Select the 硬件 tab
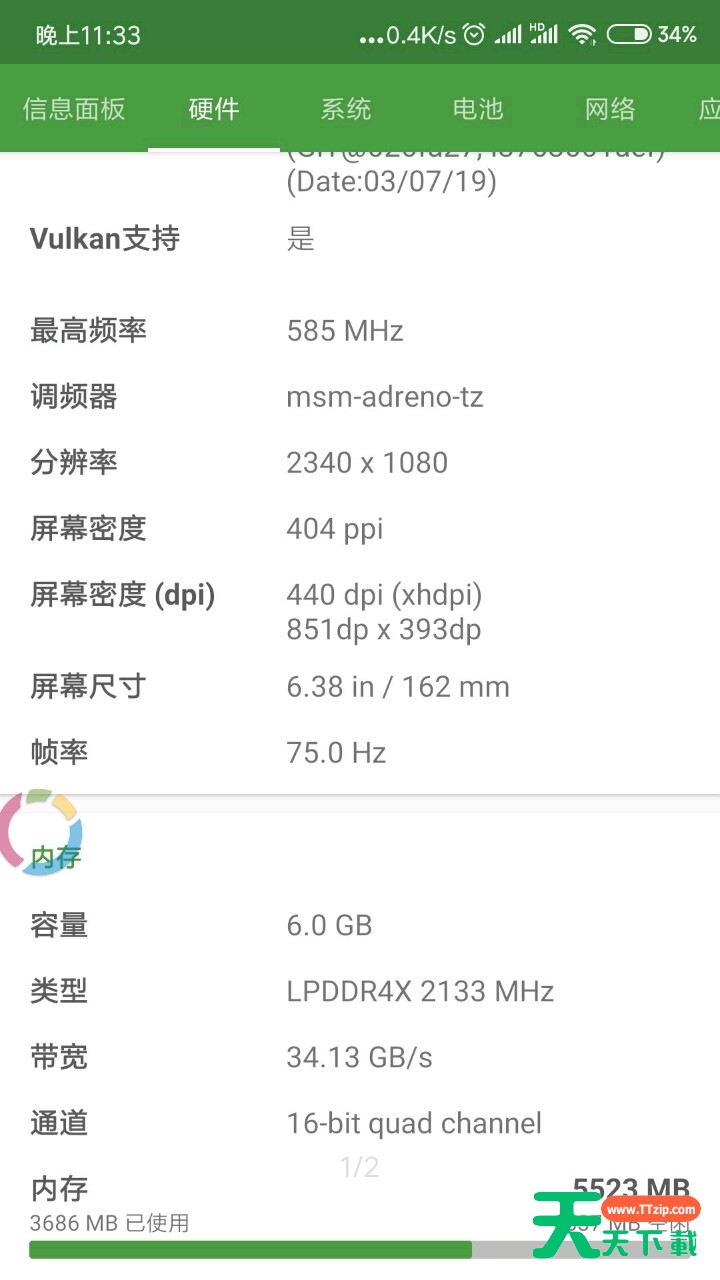The height and width of the screenshot is (1280, 720). [x=214, y=109]
